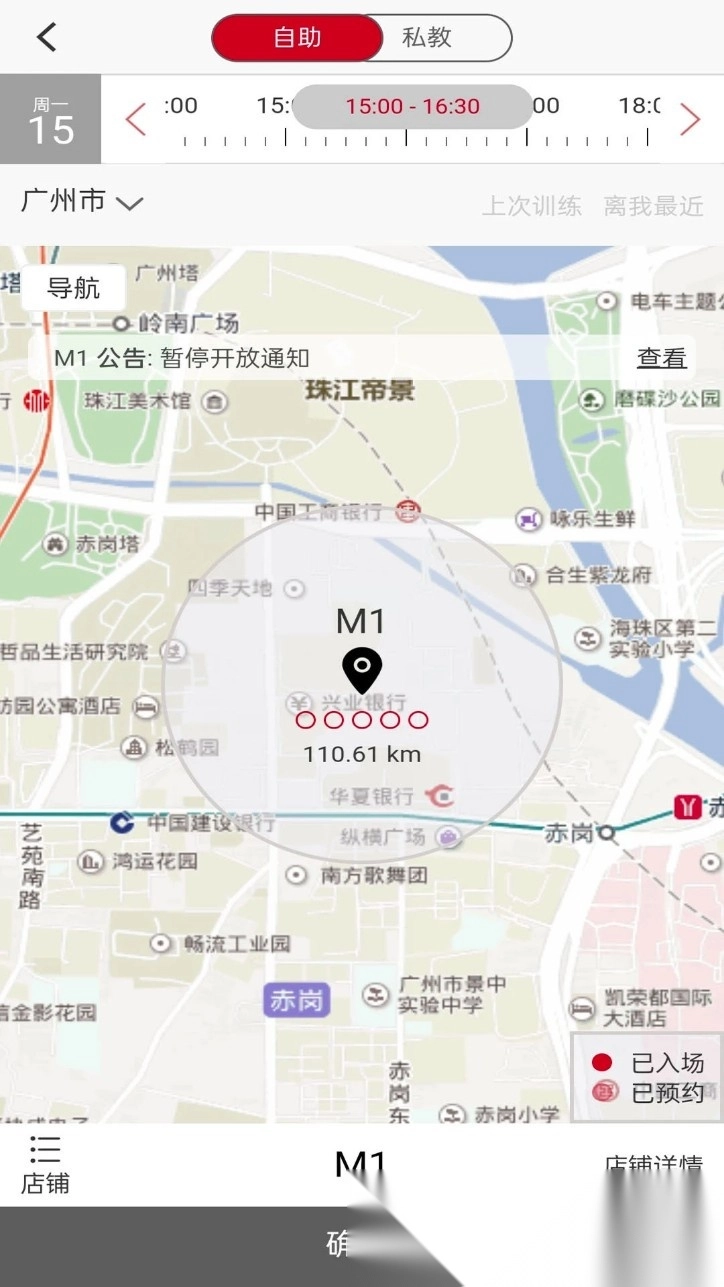Tap the left chevron for earlier time slots
The height and width of the screenshot is (1287, 724).
[x=136, y=119]
